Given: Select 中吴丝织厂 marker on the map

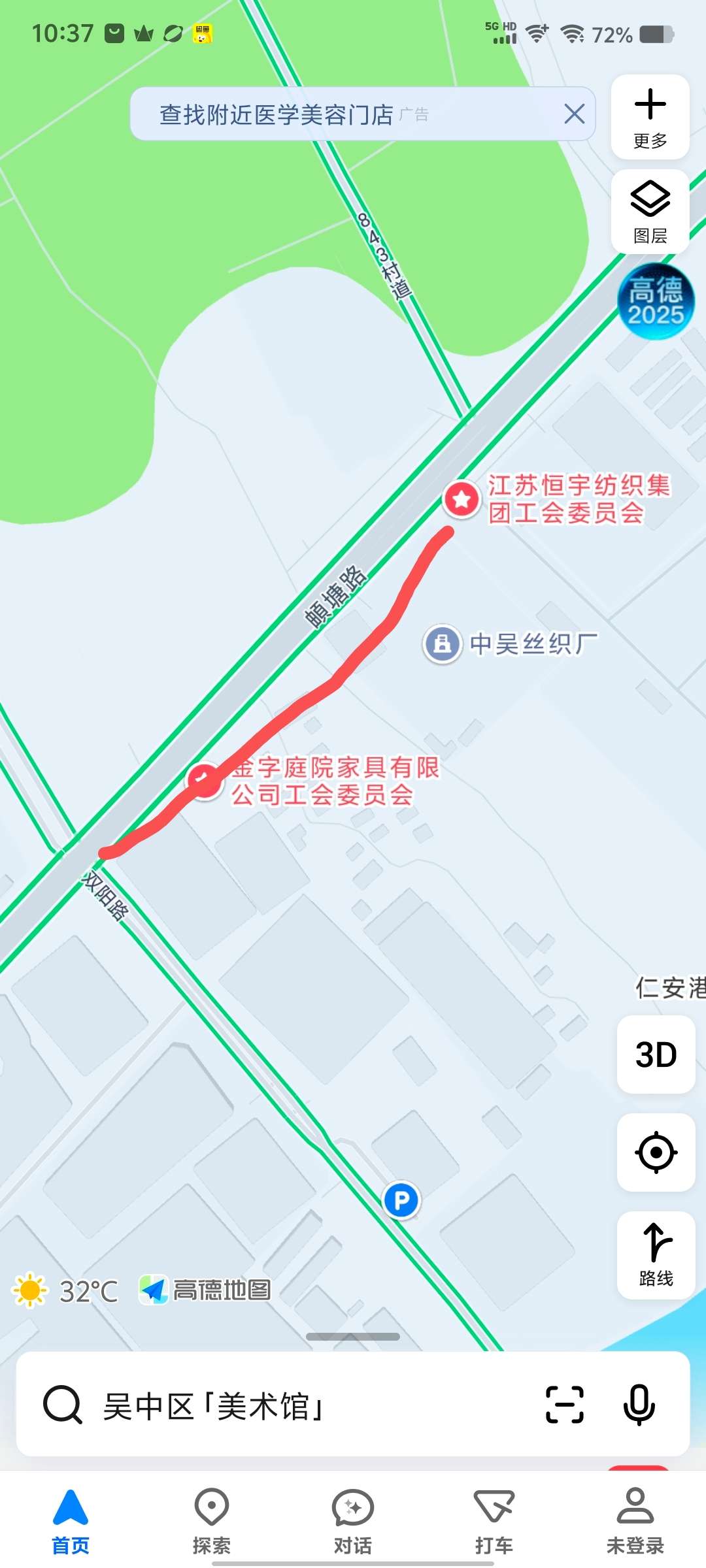Looking at the screenshot, I should 443,644.
